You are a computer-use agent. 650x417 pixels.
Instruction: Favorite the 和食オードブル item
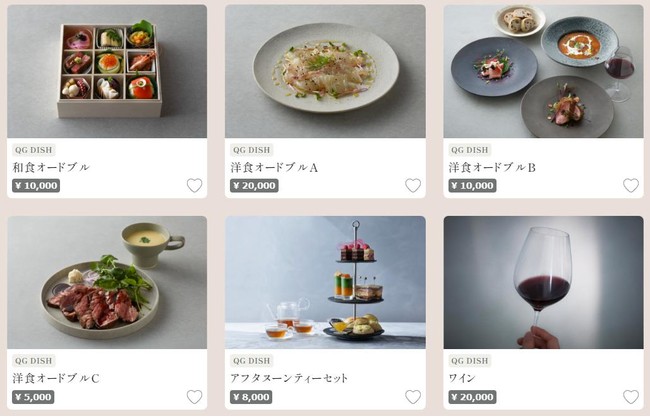[x=194, y=186]
